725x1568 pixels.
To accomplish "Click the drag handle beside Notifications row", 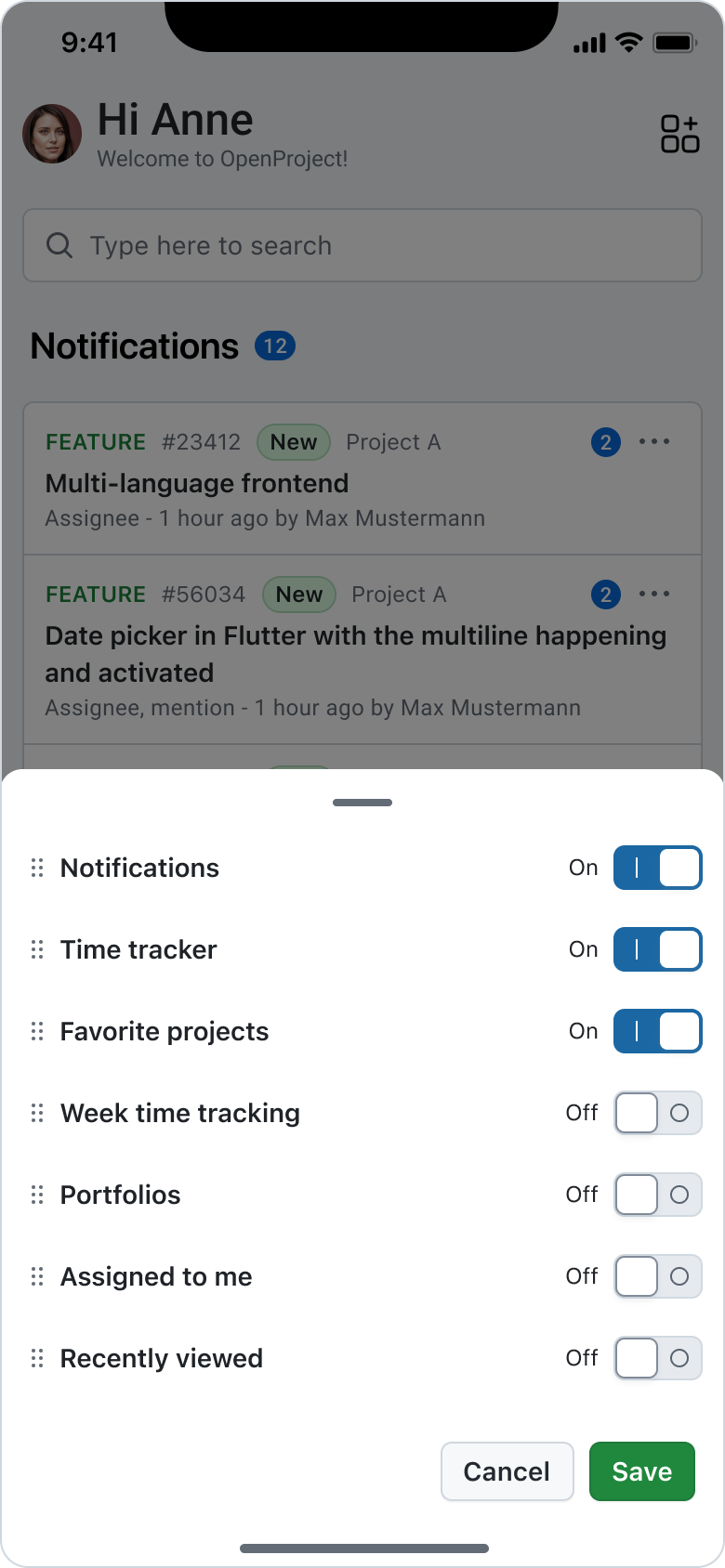I will click(37, 868).
